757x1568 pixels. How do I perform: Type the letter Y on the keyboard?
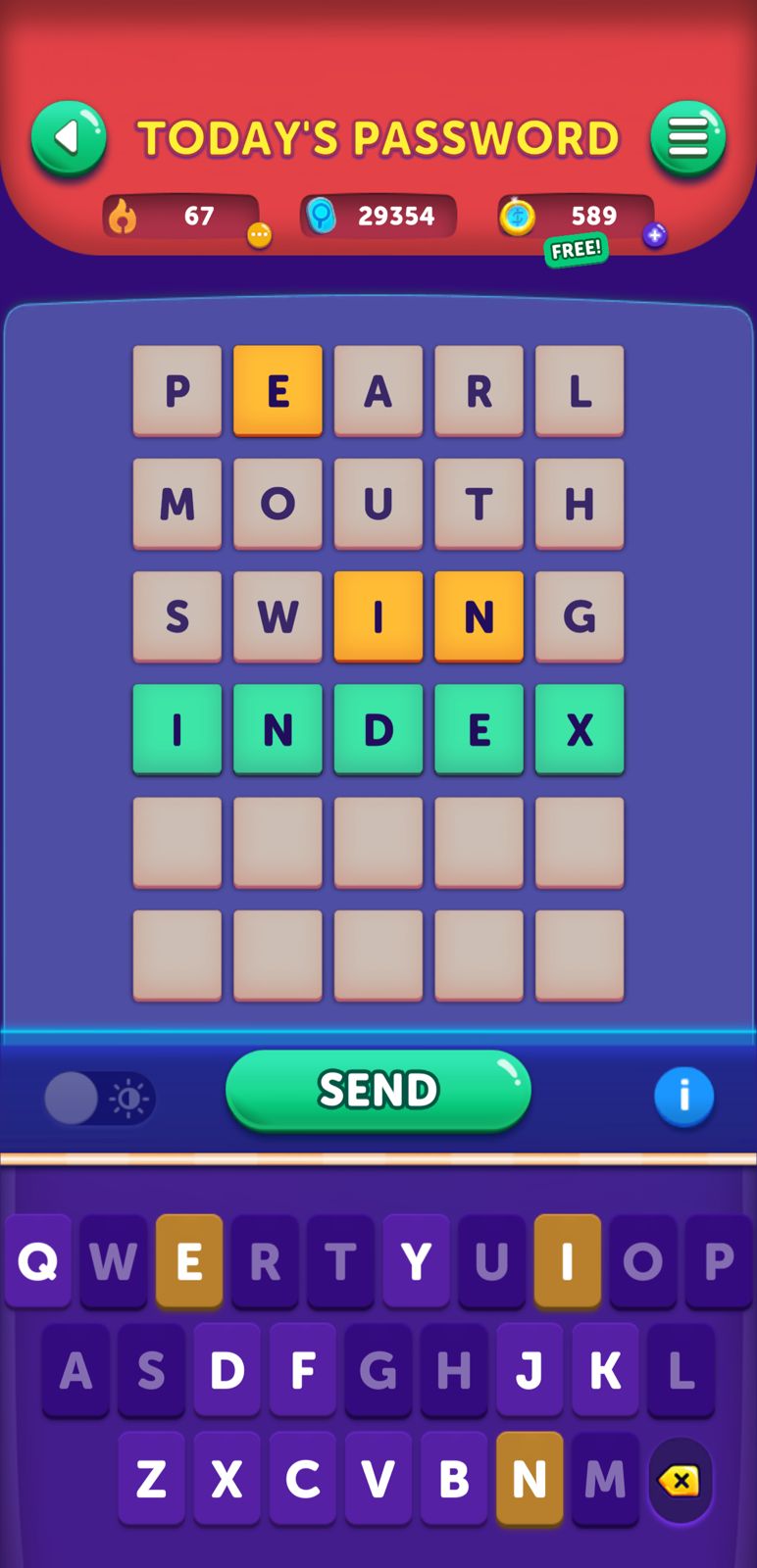(x=416, y=1261)
